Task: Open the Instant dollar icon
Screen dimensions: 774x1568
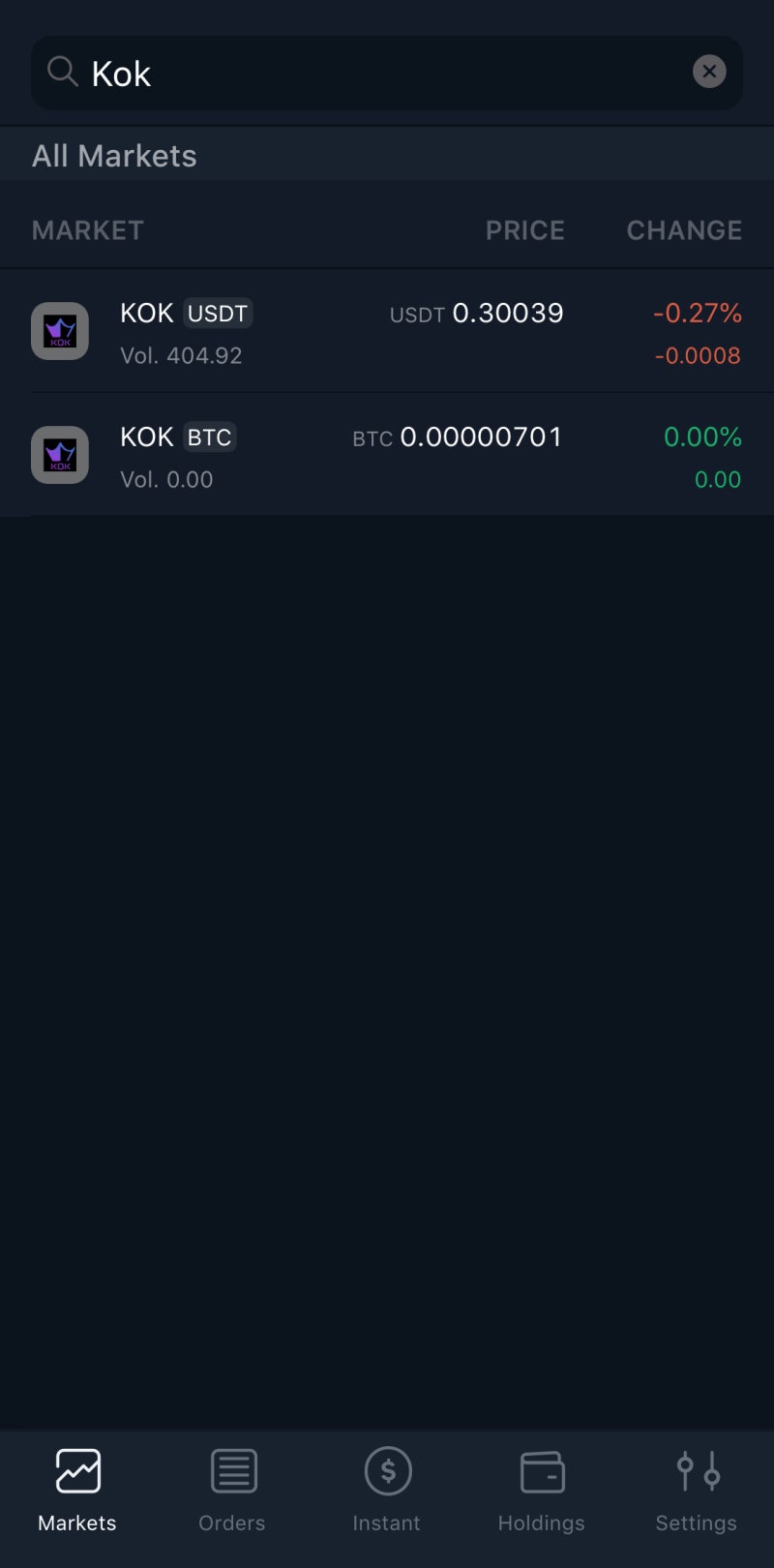Action: click(386, 1470)
